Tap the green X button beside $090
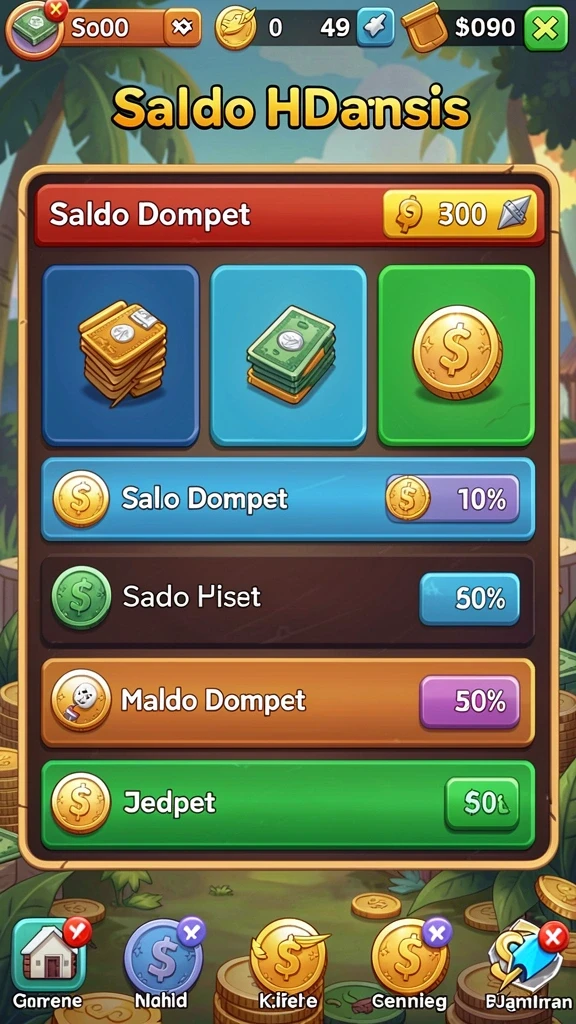This screenshot has height=1024, width=576. pyautogui.click(x=546, y=28)
